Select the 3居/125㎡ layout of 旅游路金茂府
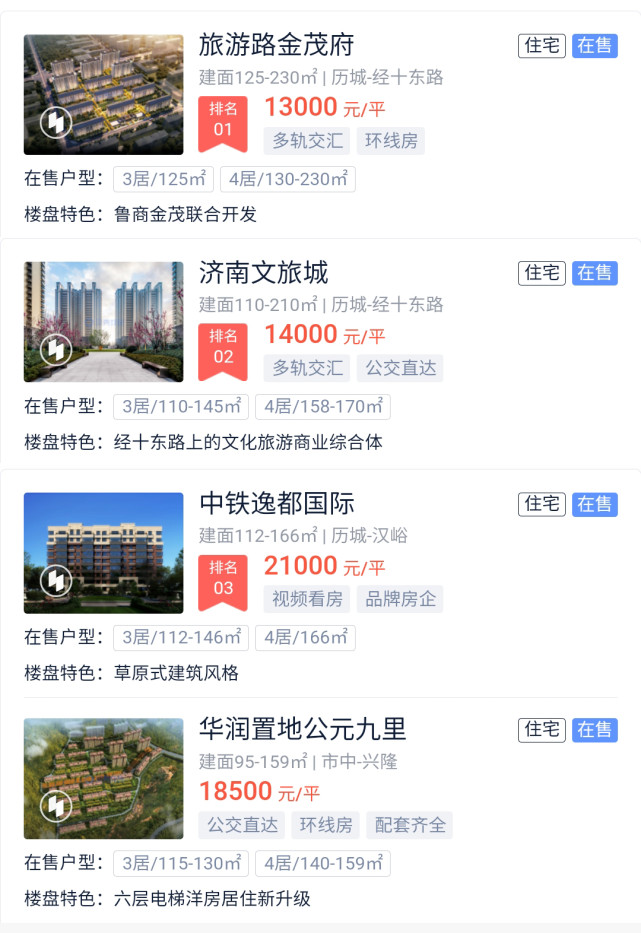 pyautogui.click(x=164, y=180)
